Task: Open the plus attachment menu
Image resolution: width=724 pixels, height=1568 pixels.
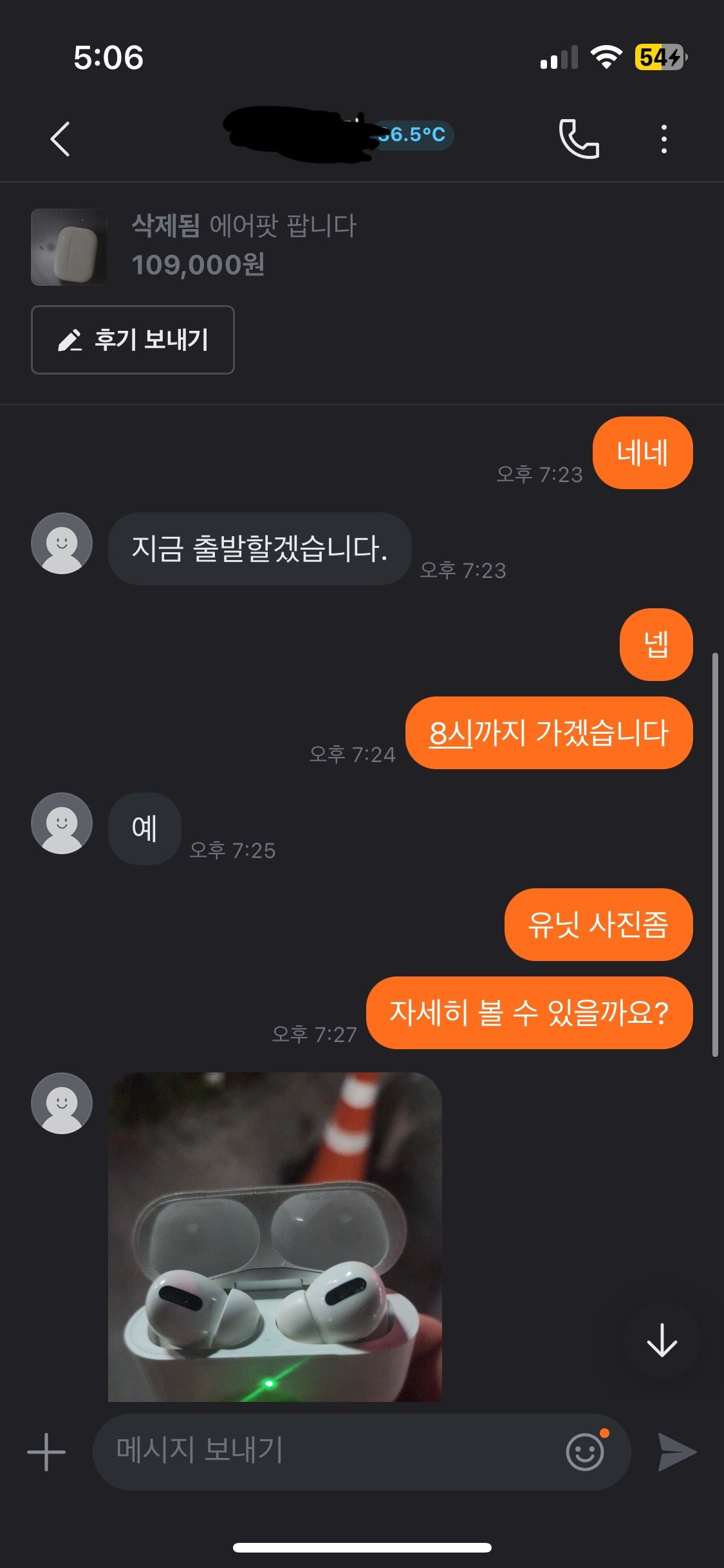Action: pyautogui.click(x=46, y=1452)
